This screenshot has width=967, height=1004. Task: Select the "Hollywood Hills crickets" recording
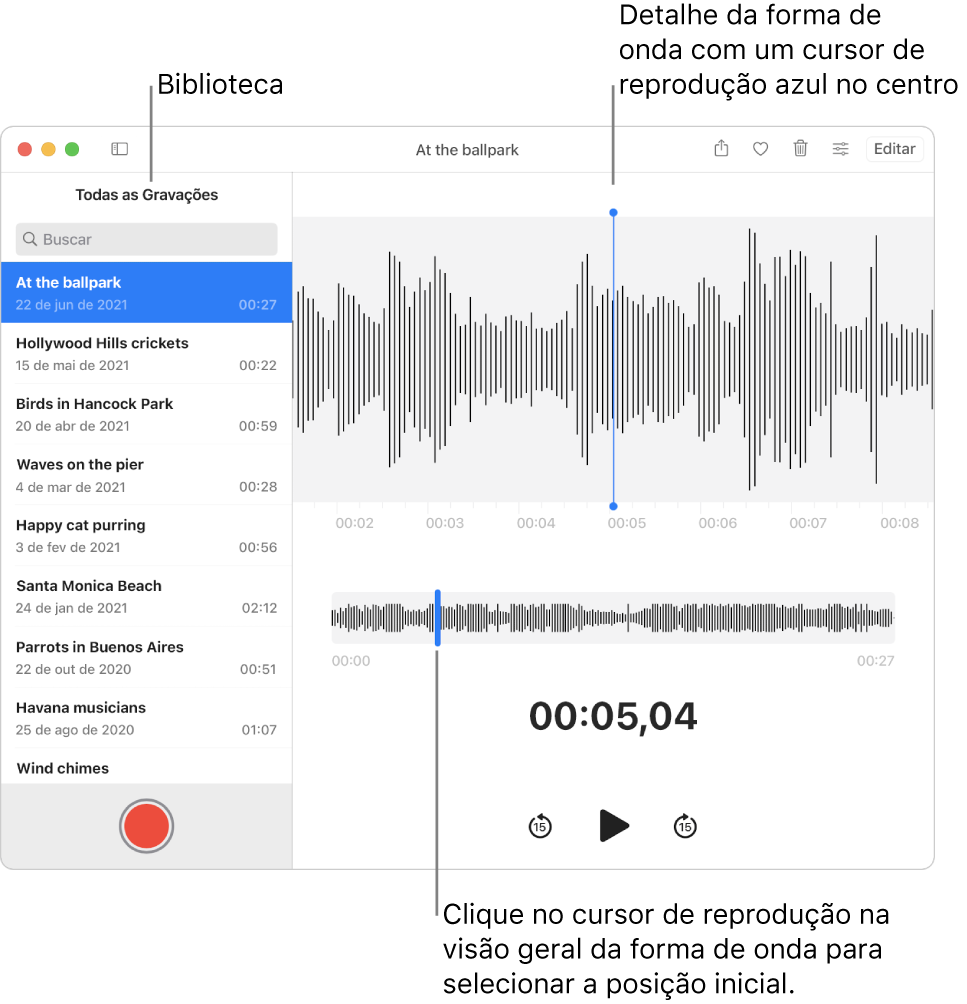(x=147, y=353)
